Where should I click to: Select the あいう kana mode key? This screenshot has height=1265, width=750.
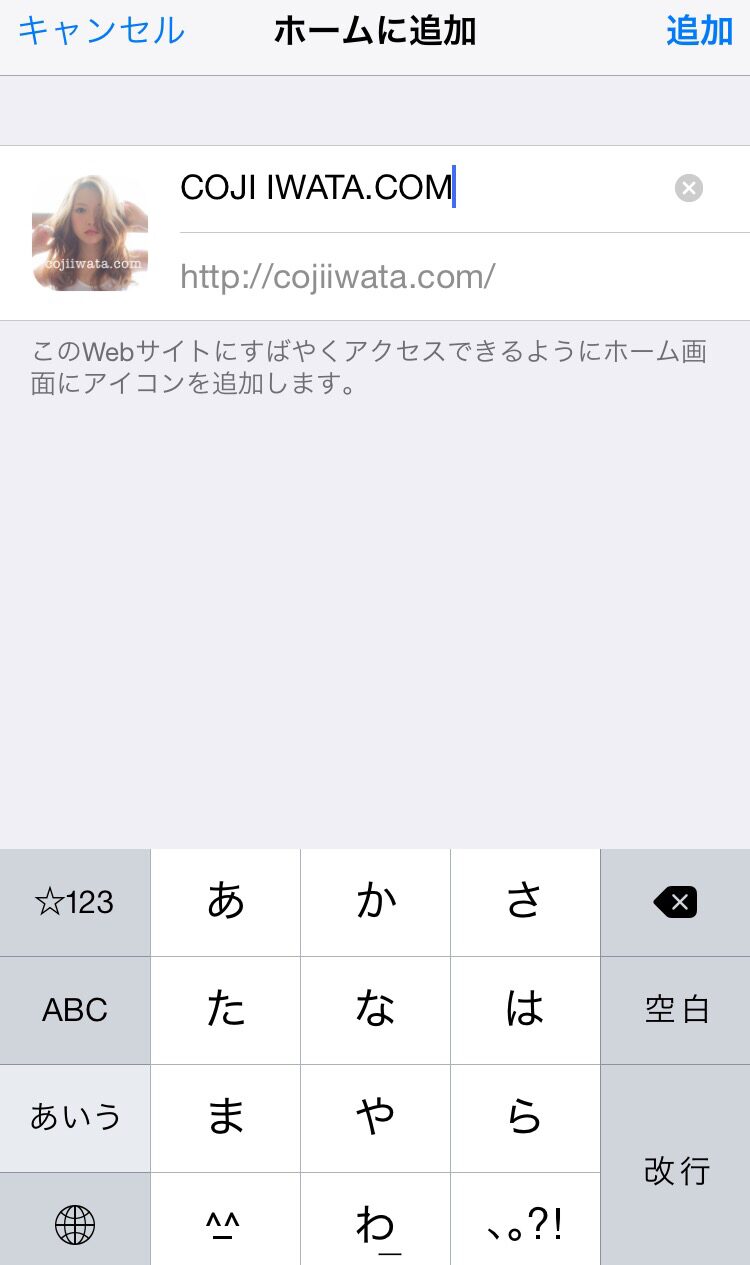75,1118
